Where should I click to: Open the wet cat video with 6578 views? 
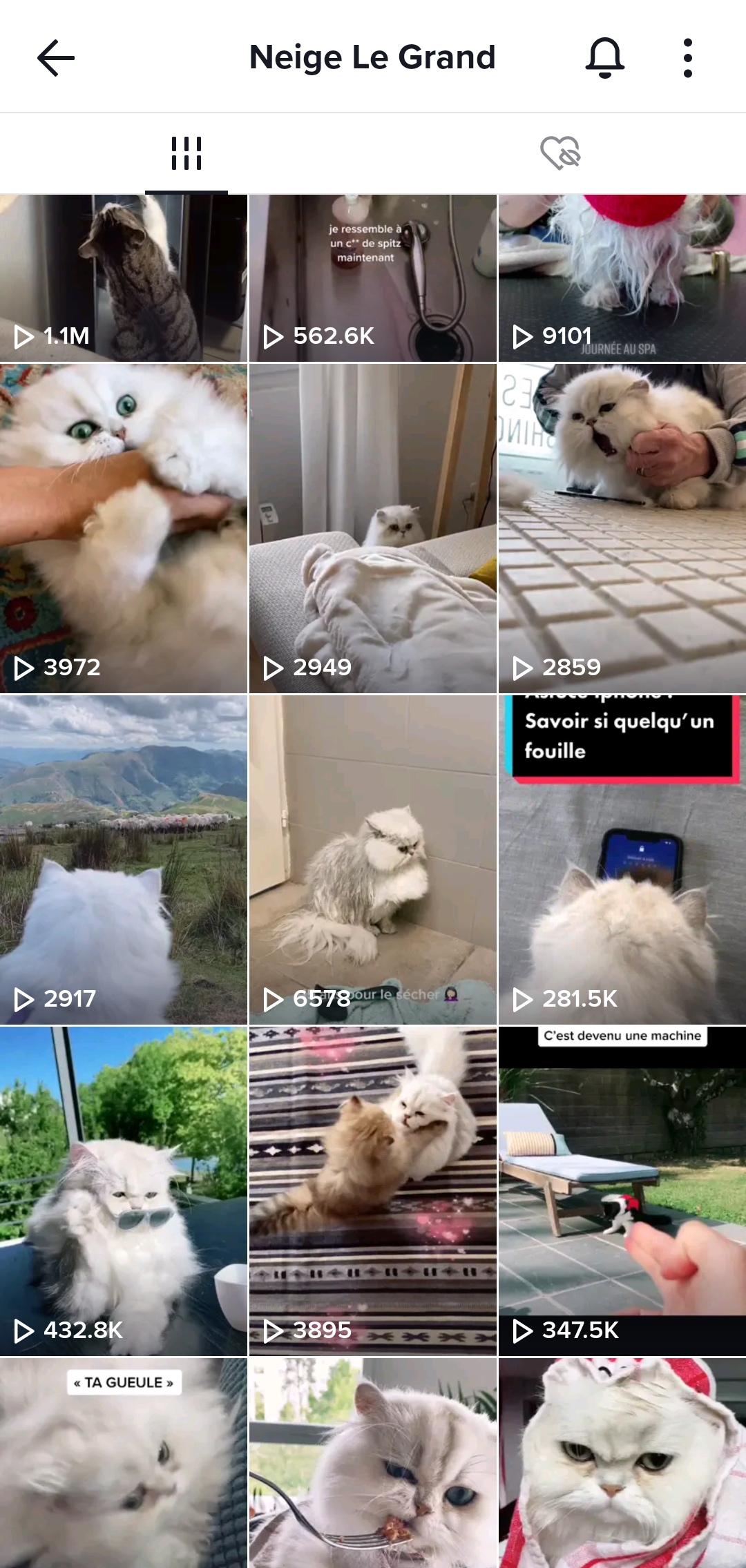coord(373,860)
